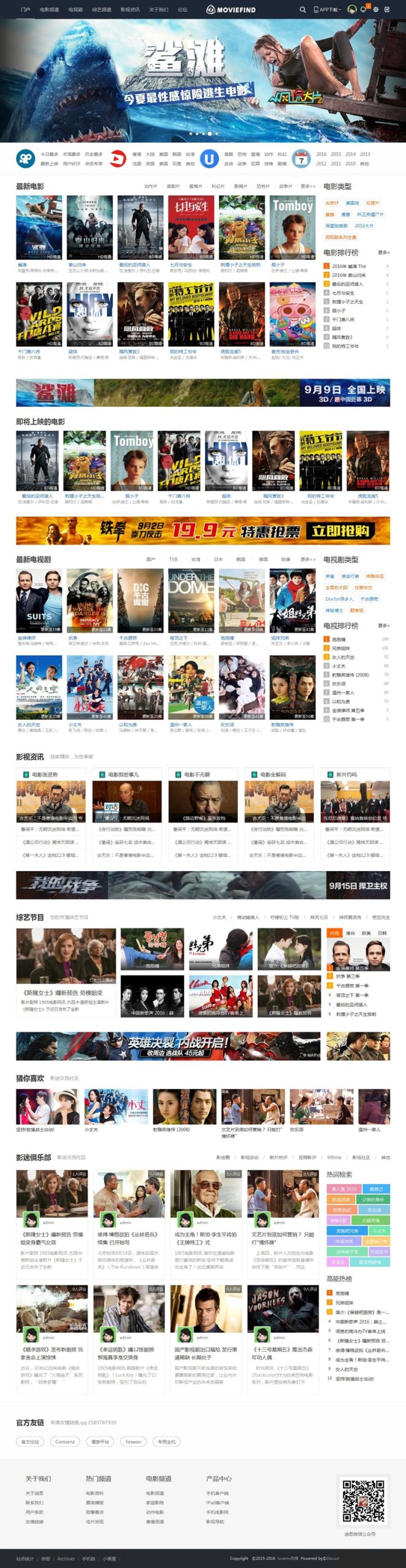Show more of 电视排行榜 rankings
This screenshot has width=406, height=1568.
click(x=383, y=626)
